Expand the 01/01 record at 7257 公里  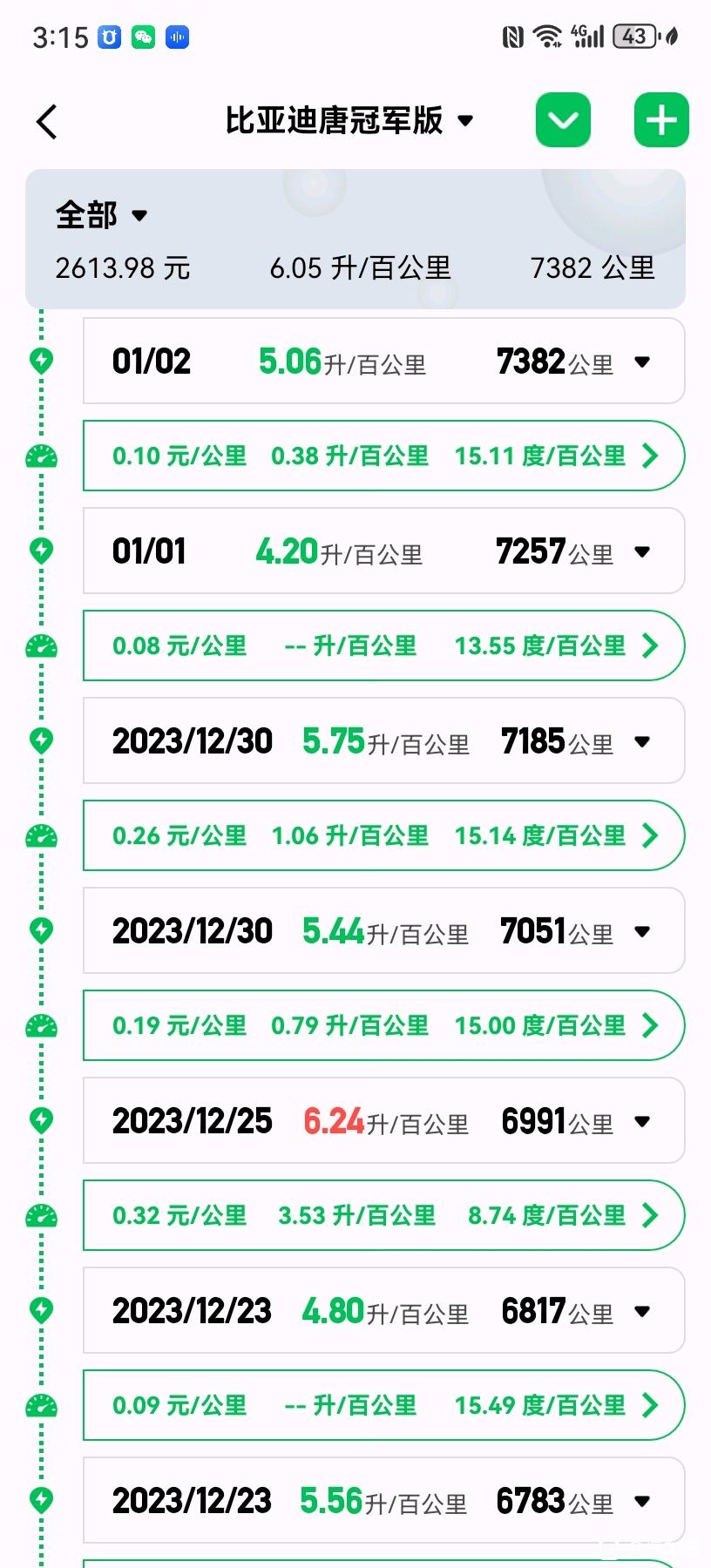642,551
